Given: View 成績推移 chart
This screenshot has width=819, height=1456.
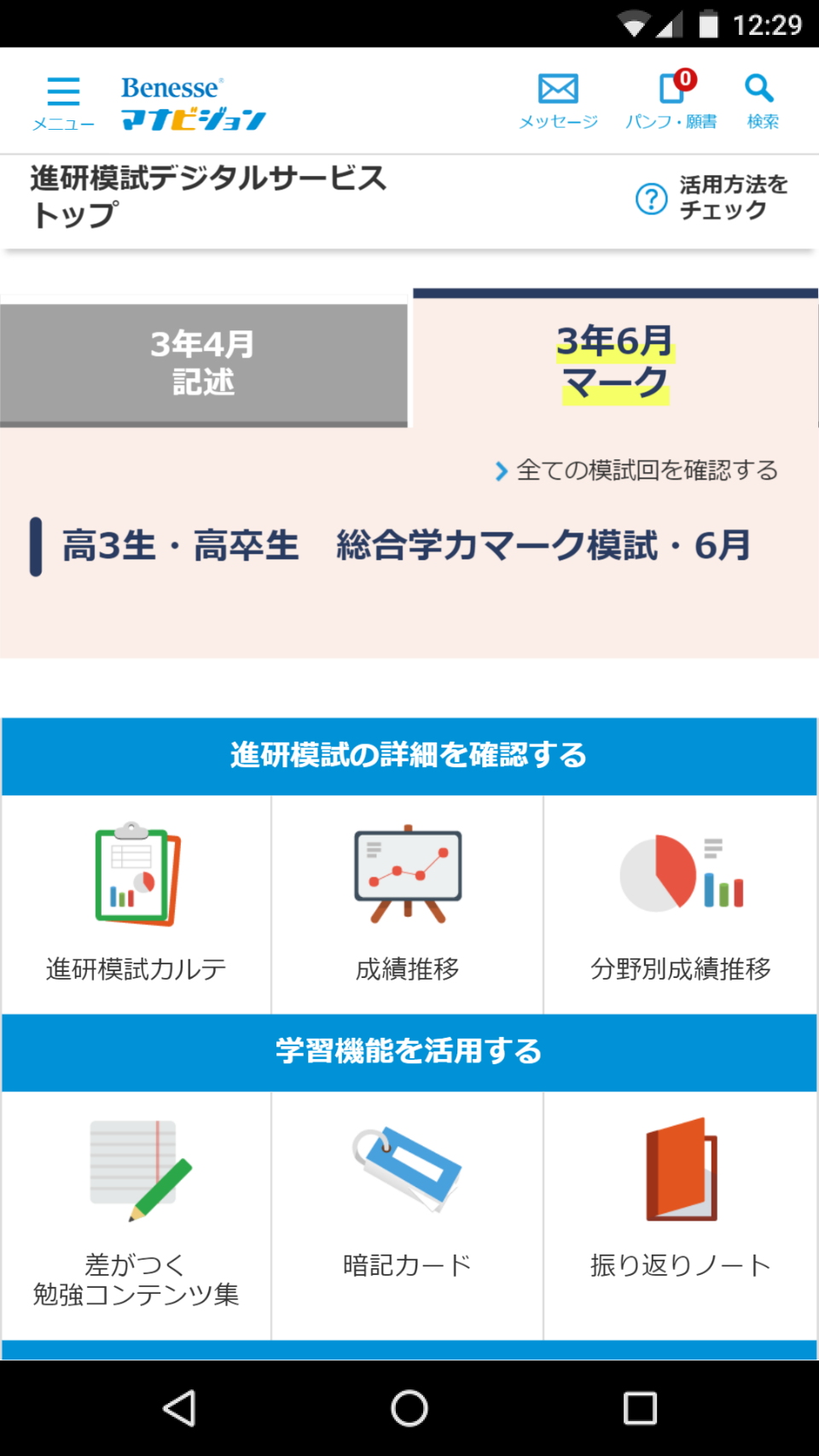Looking at the screenshot, I should [408, 905].
